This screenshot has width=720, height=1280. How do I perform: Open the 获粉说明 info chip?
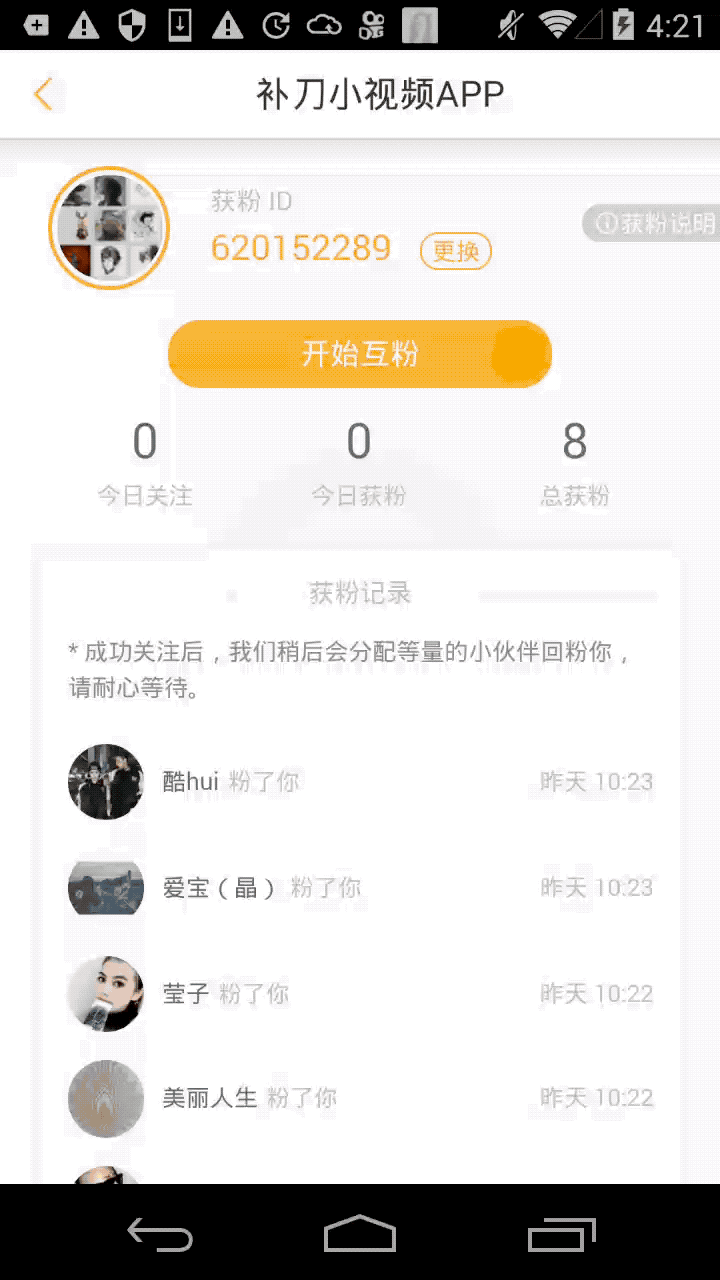654,224
